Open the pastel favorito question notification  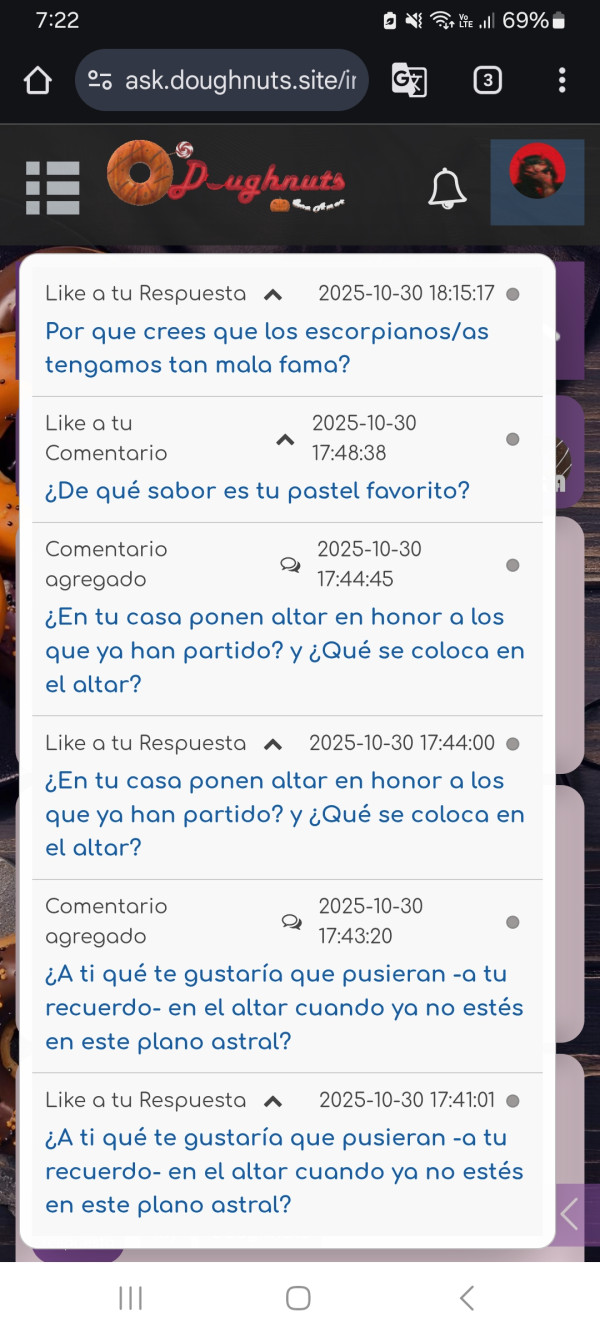[x=257, y=491]
